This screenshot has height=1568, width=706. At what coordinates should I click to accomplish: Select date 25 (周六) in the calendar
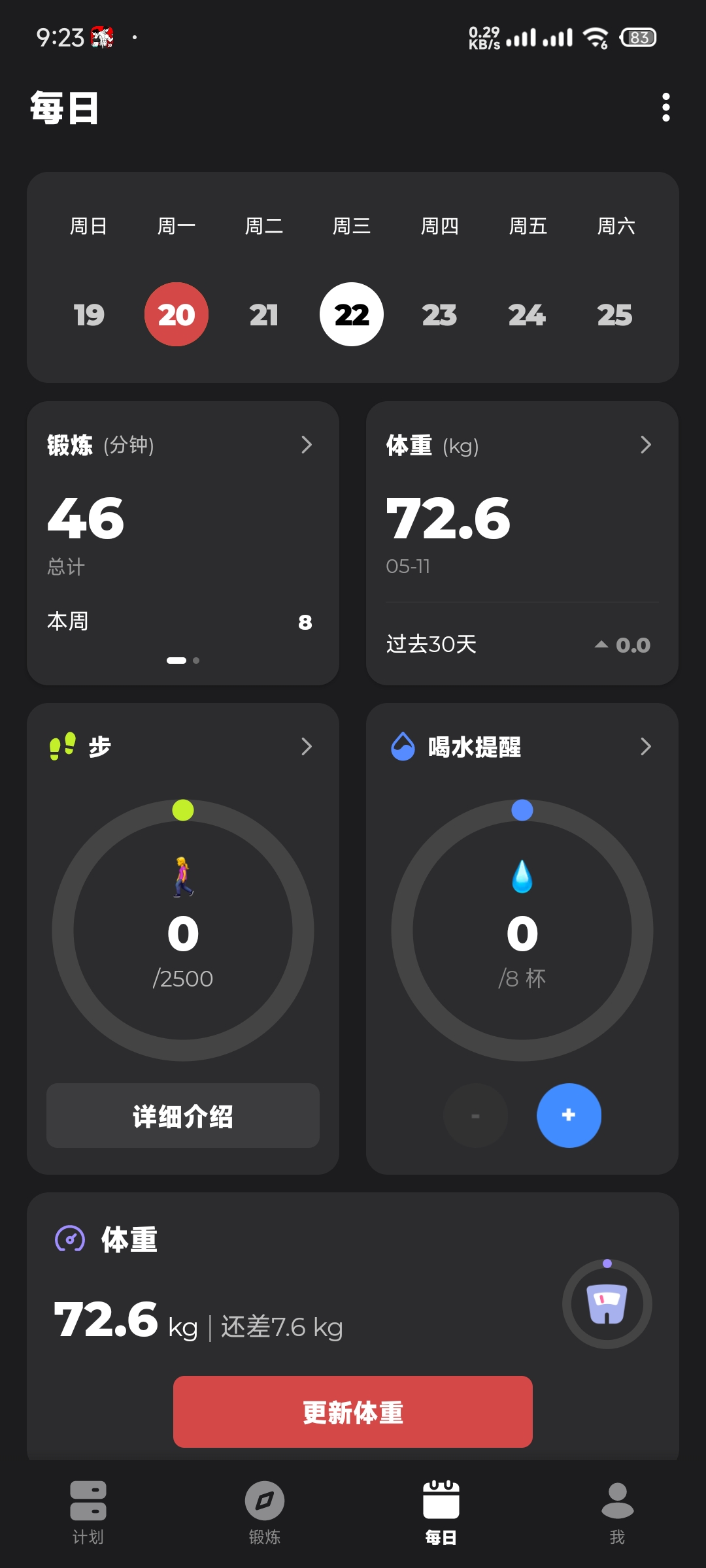(x=614, y=315)
